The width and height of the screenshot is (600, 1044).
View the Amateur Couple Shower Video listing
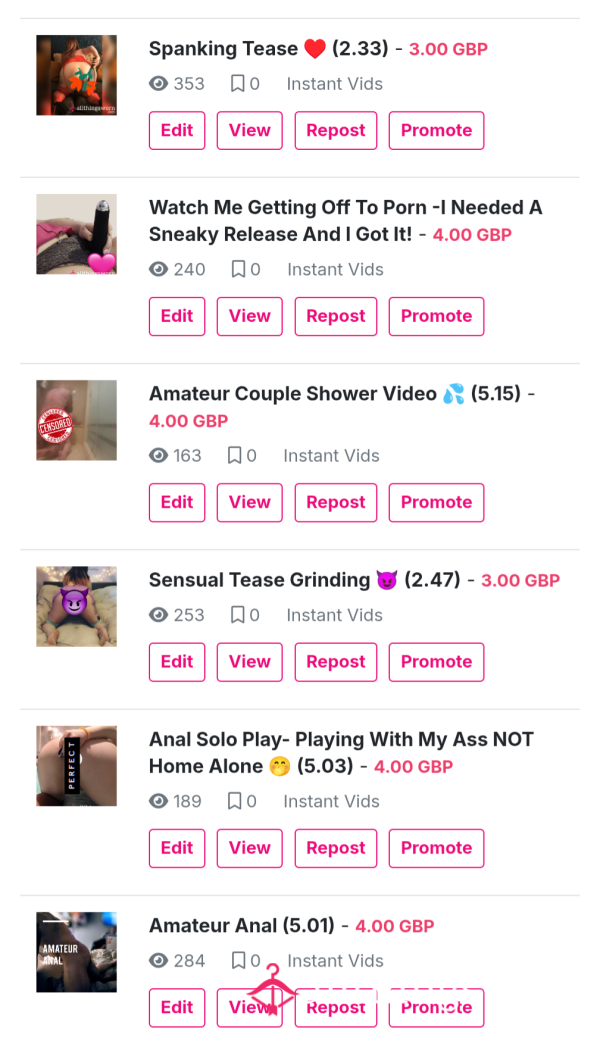coord(250,503)
